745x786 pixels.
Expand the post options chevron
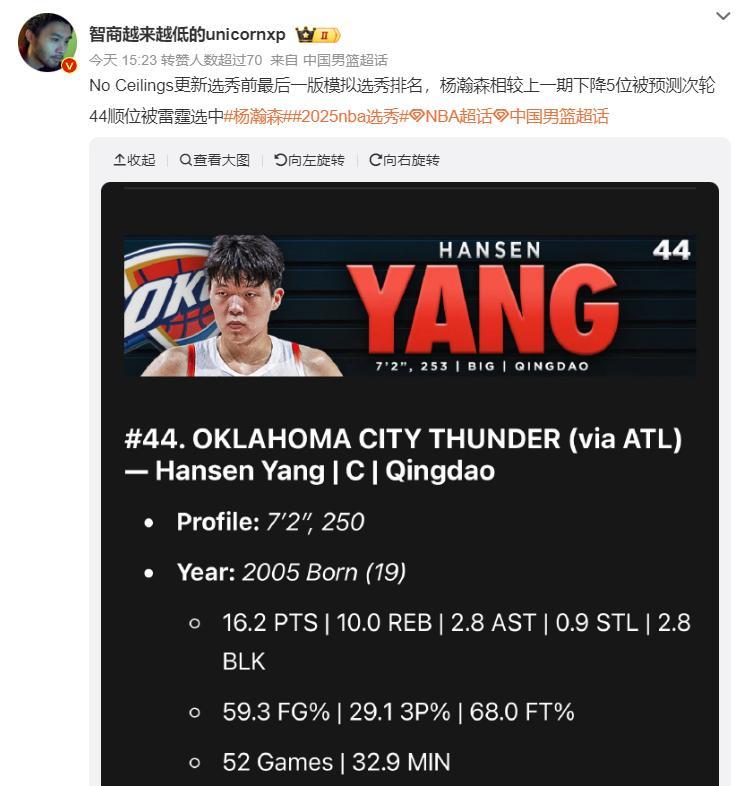724,16
